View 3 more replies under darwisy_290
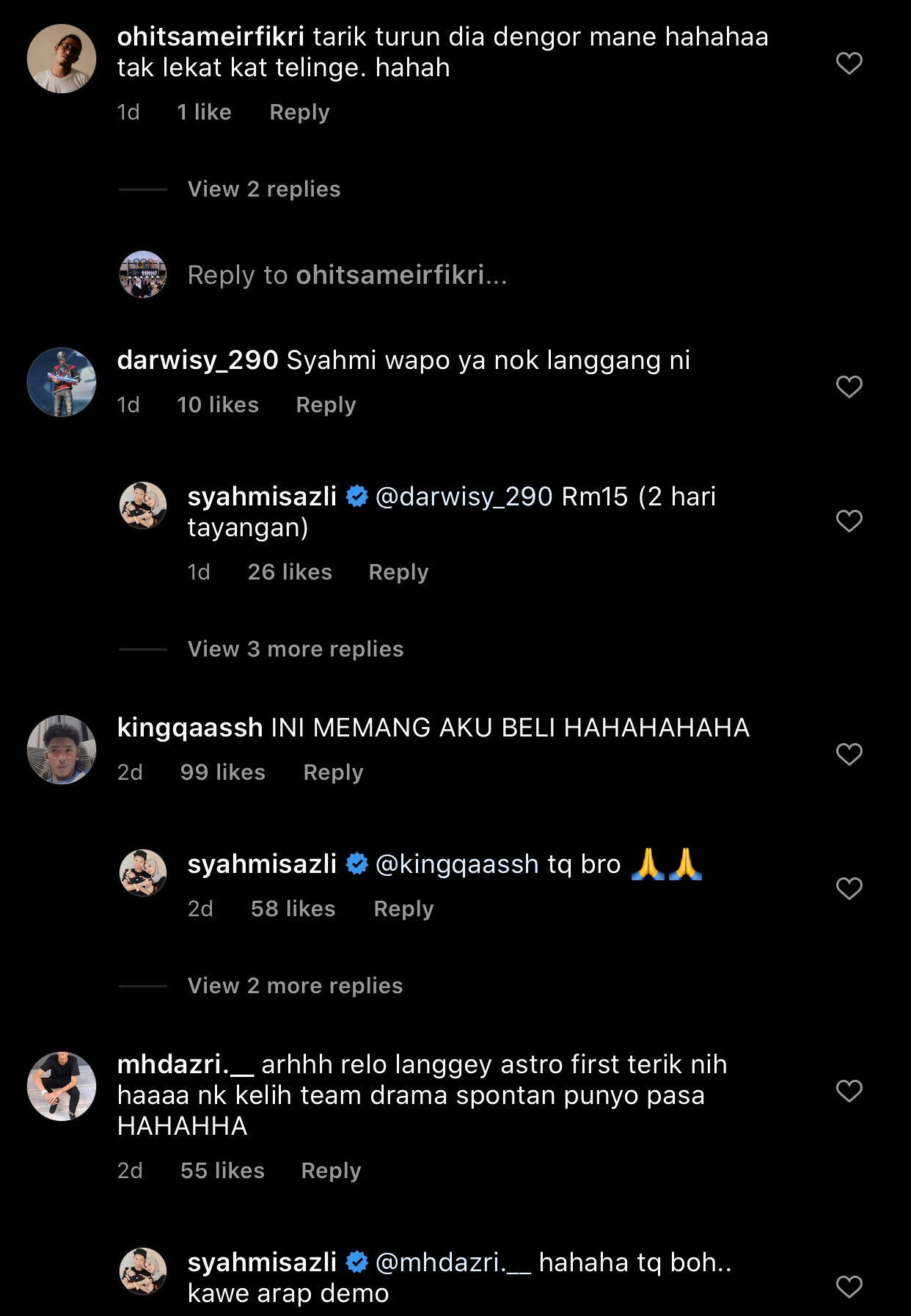 coord(295,649)
